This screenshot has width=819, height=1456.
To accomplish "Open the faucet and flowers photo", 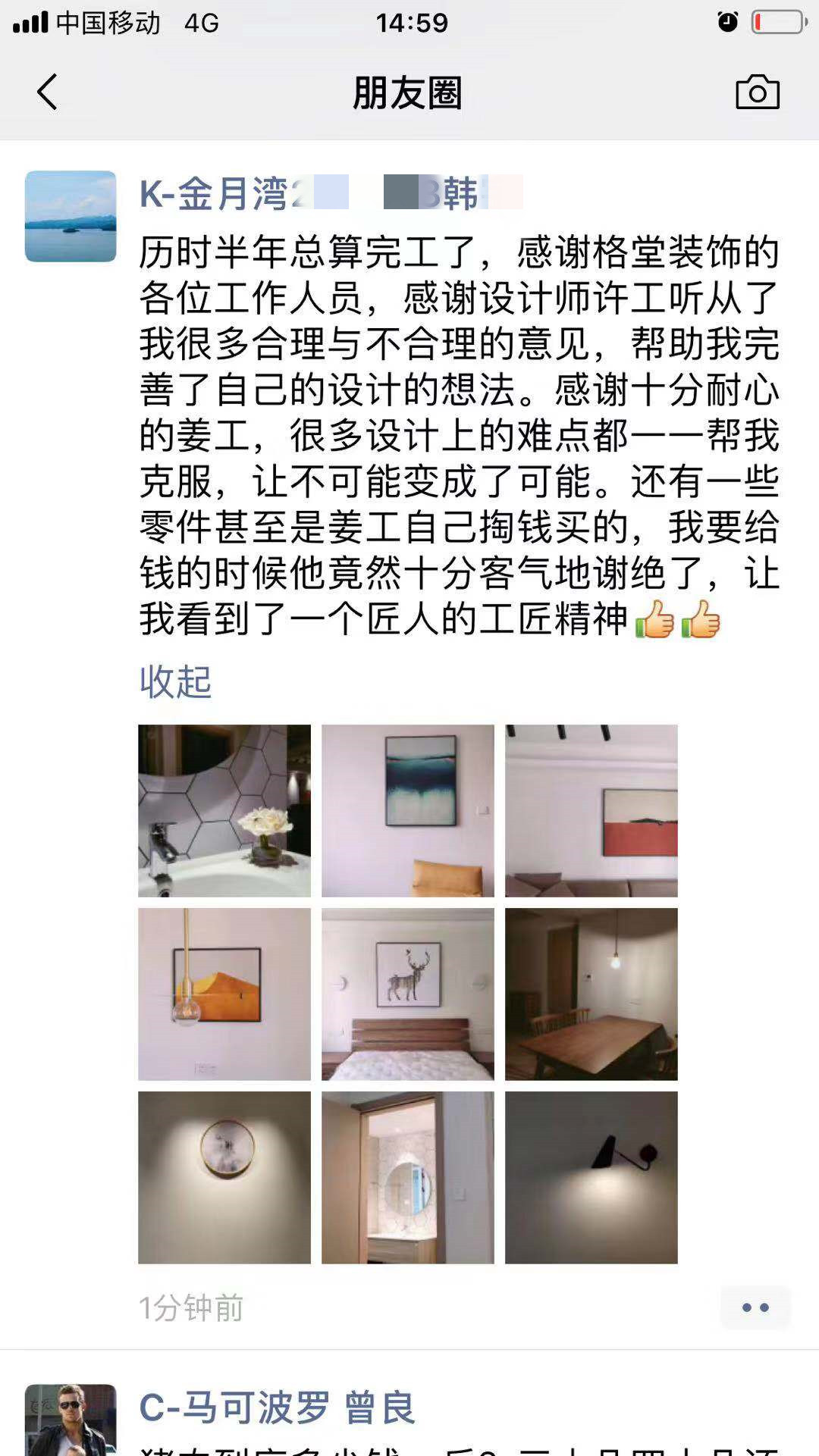I will click(224, 810).
